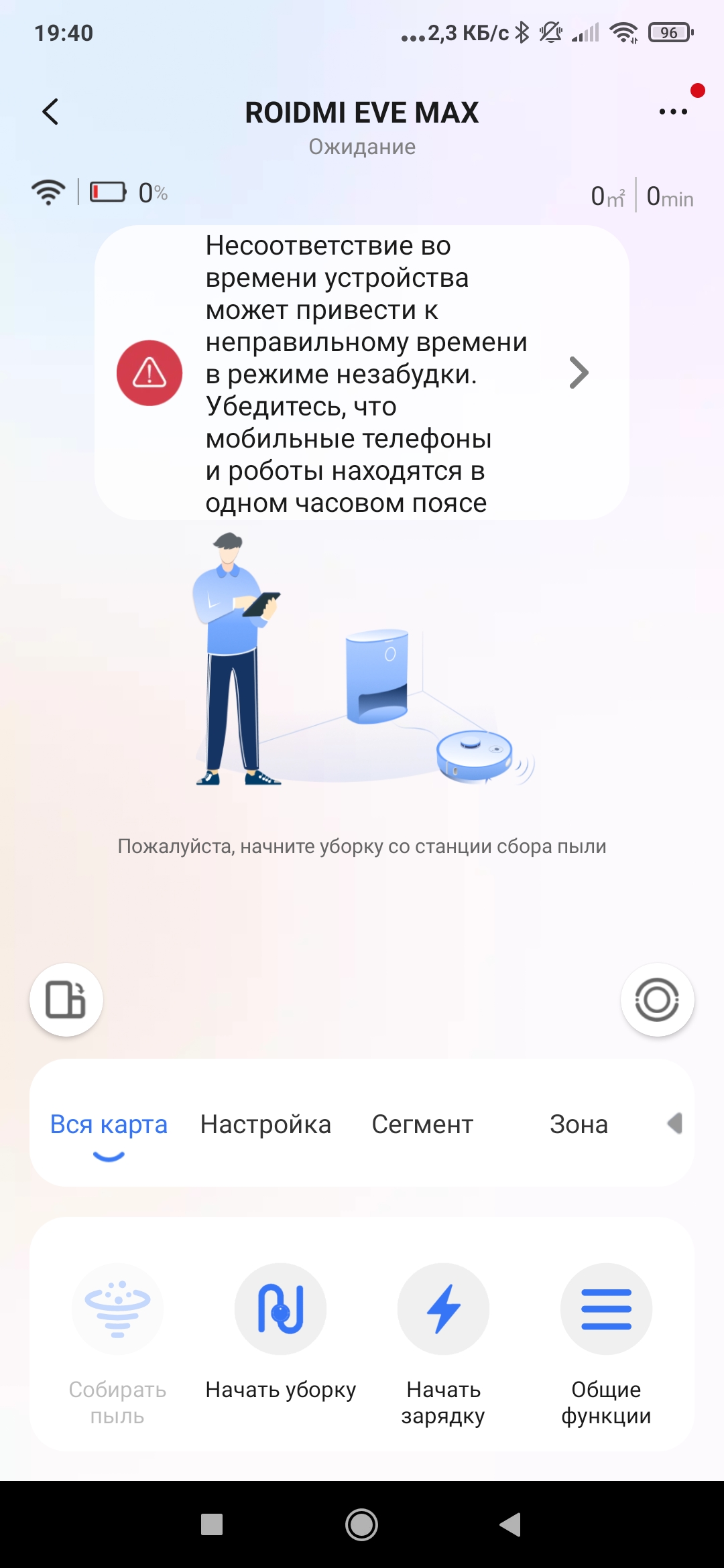Viewport: 724px width, 1568px height.
Task: Open the system recent apps button
Action: click(x=212, y=1524)
